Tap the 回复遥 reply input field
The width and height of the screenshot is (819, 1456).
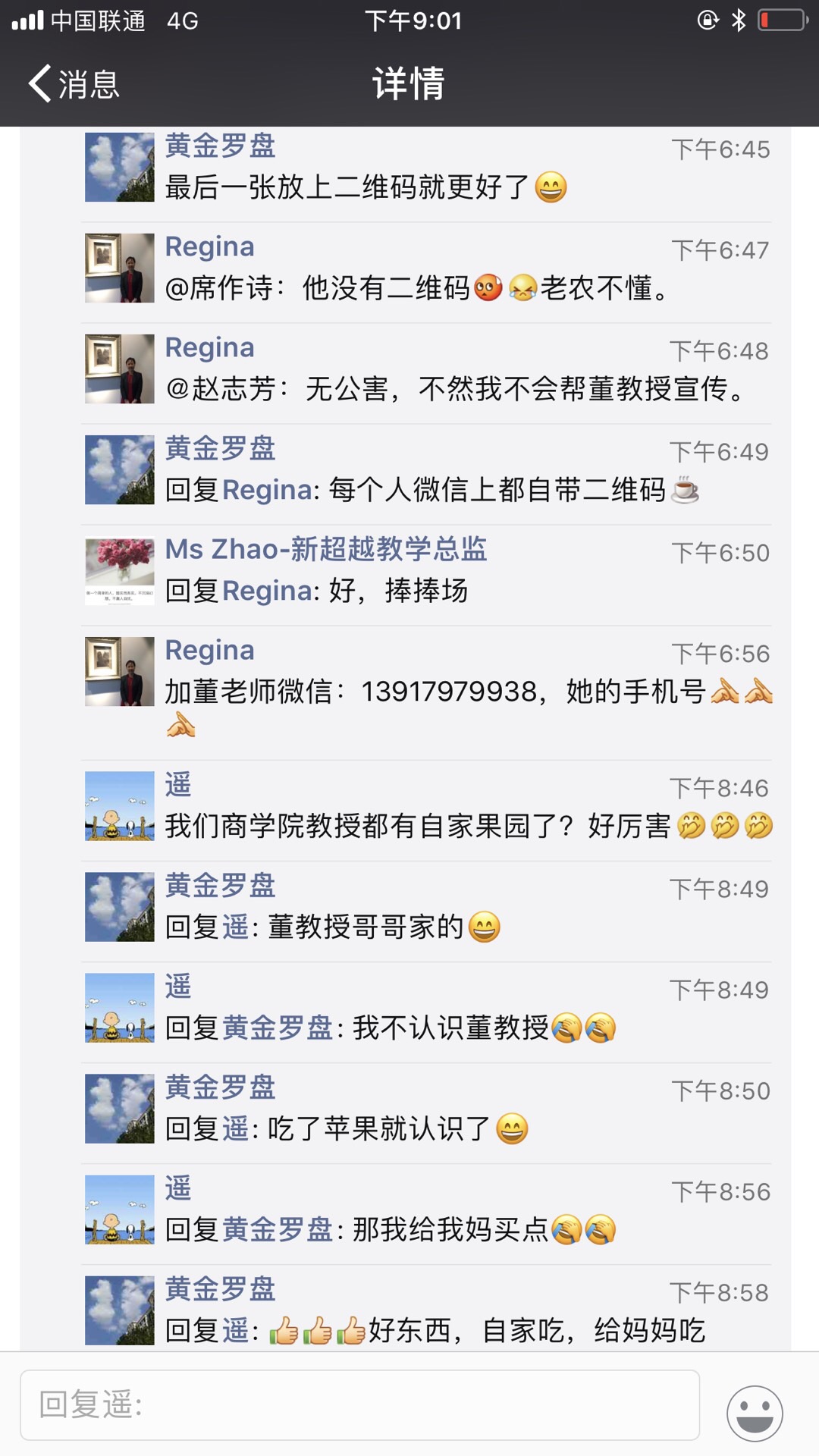(359, 1404)
